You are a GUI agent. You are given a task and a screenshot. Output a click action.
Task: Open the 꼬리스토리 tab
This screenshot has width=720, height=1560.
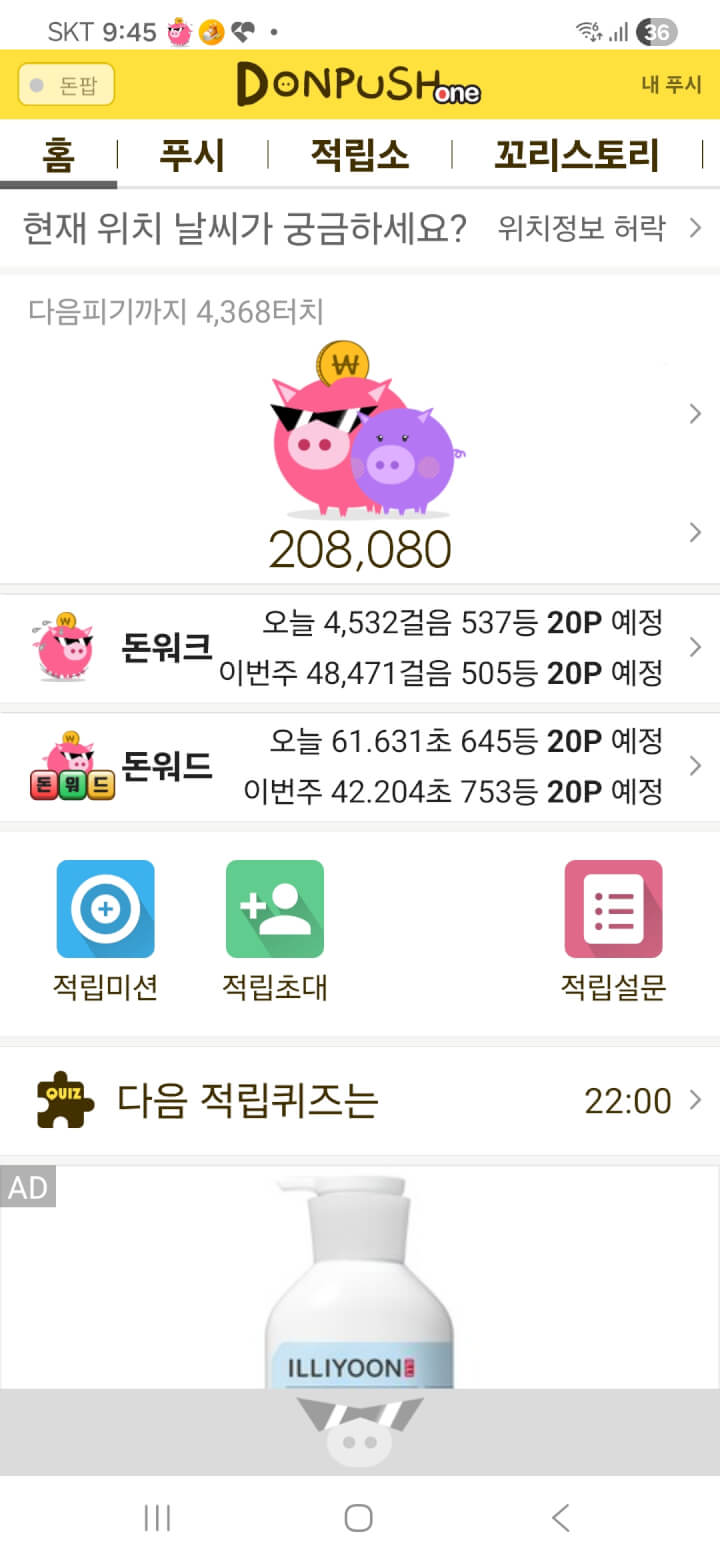577,156
